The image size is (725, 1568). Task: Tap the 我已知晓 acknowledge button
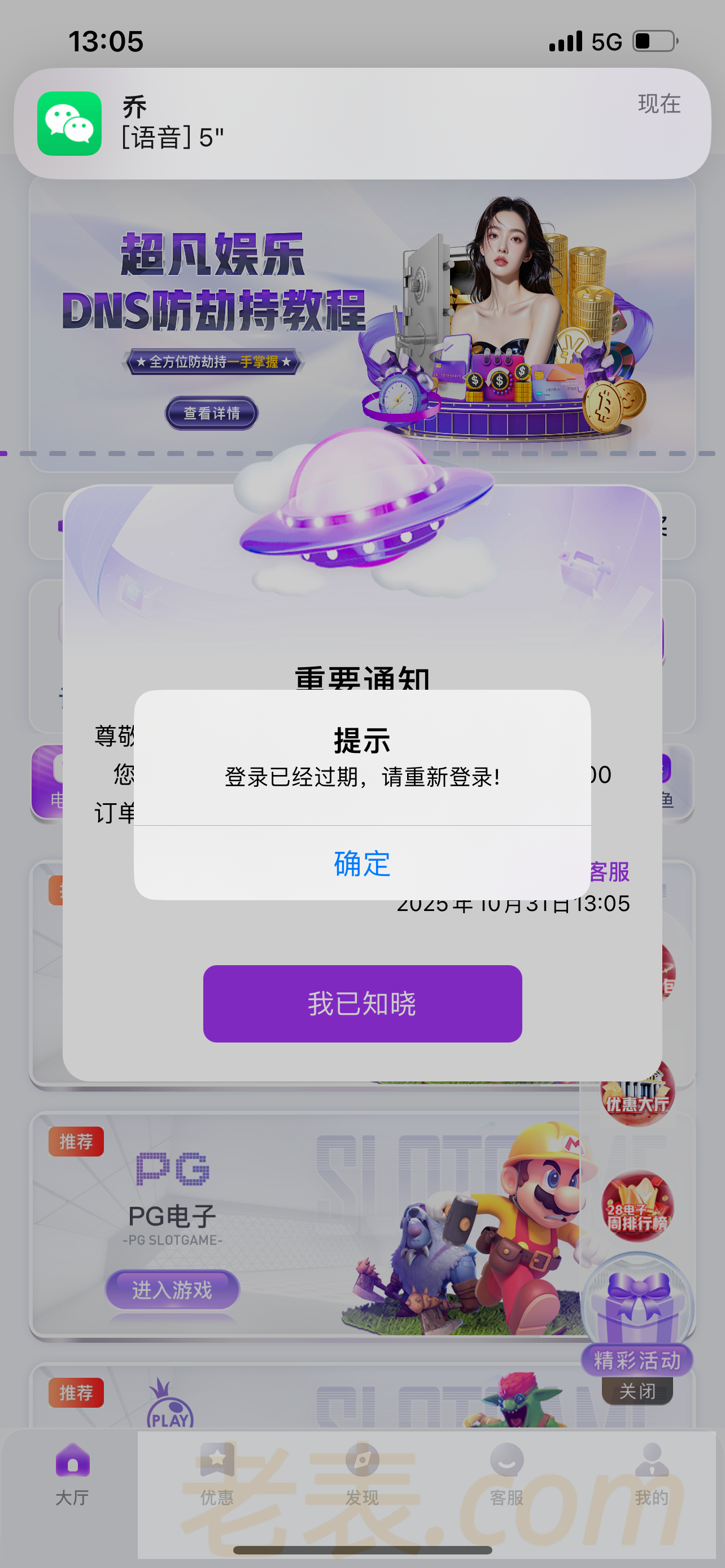pyautogui.click(x=362, y=1003)
